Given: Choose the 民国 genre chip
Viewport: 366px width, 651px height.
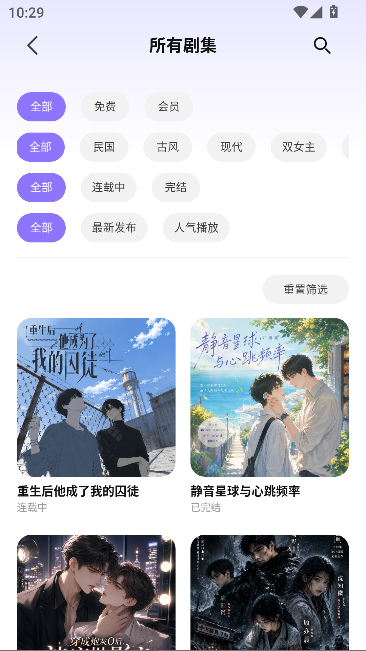Looking at the screenshot, I should pos(104,147).
